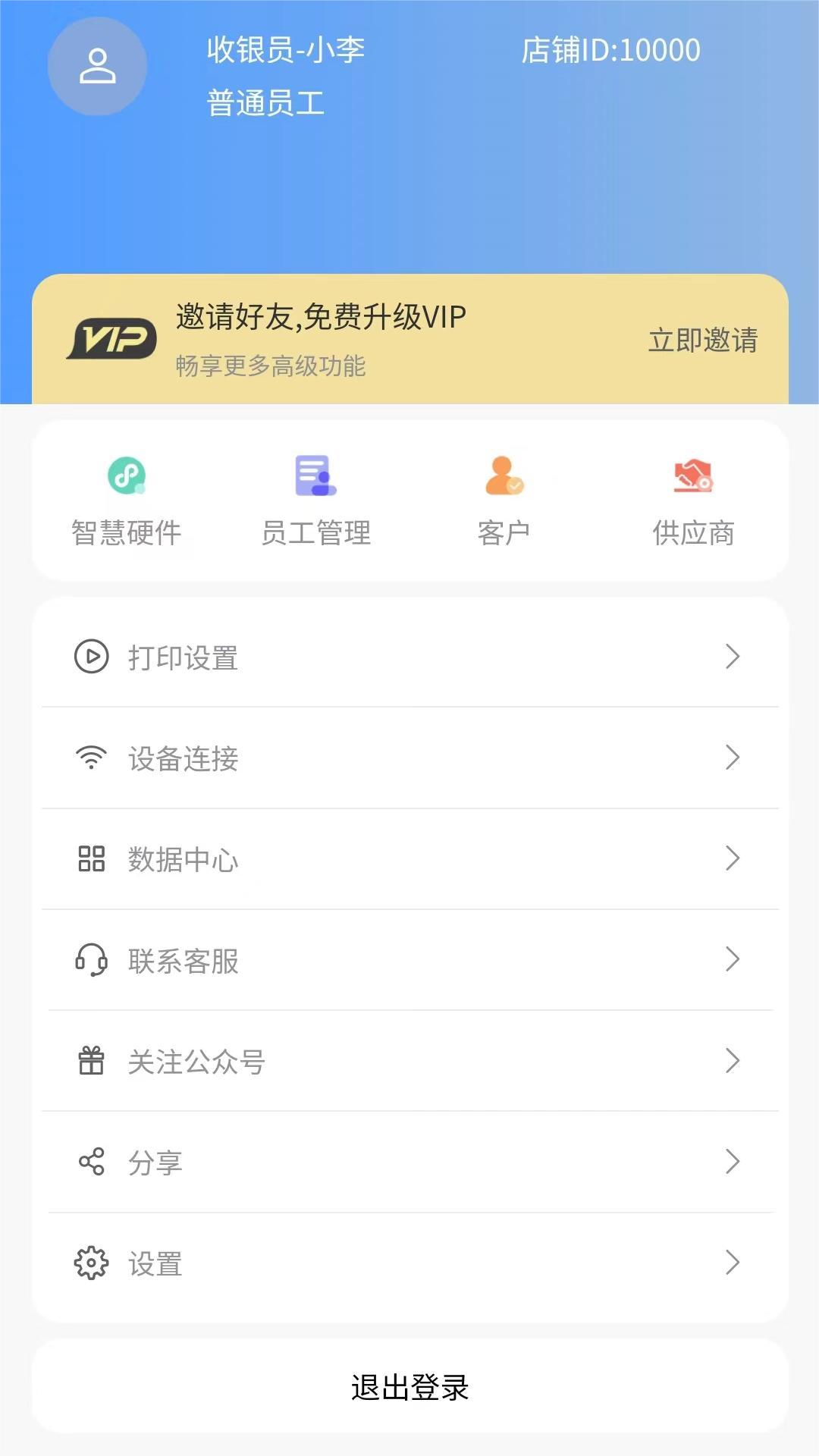
Task: Open the 设备连接 menu entry
Action: [409, 758]
